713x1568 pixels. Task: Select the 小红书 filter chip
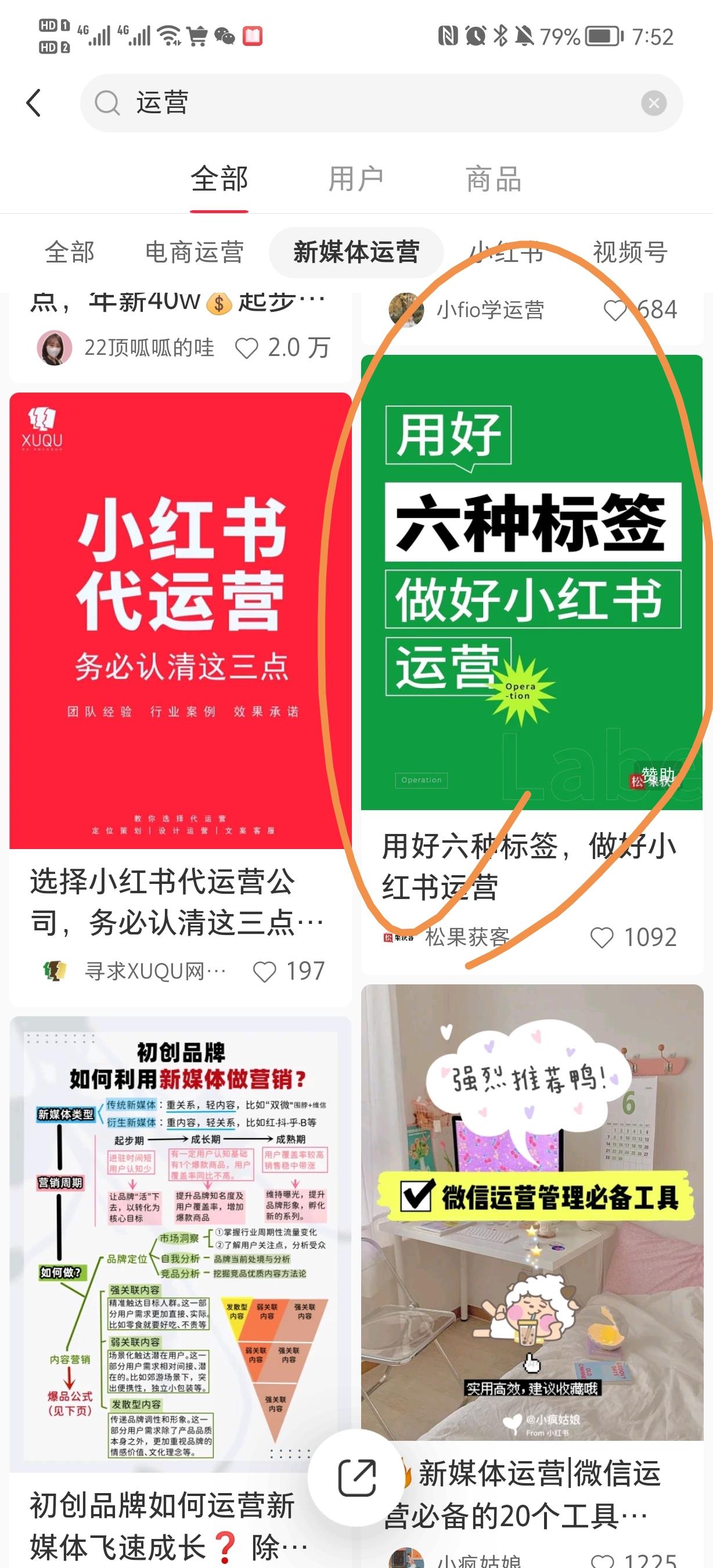coord(506,252)
